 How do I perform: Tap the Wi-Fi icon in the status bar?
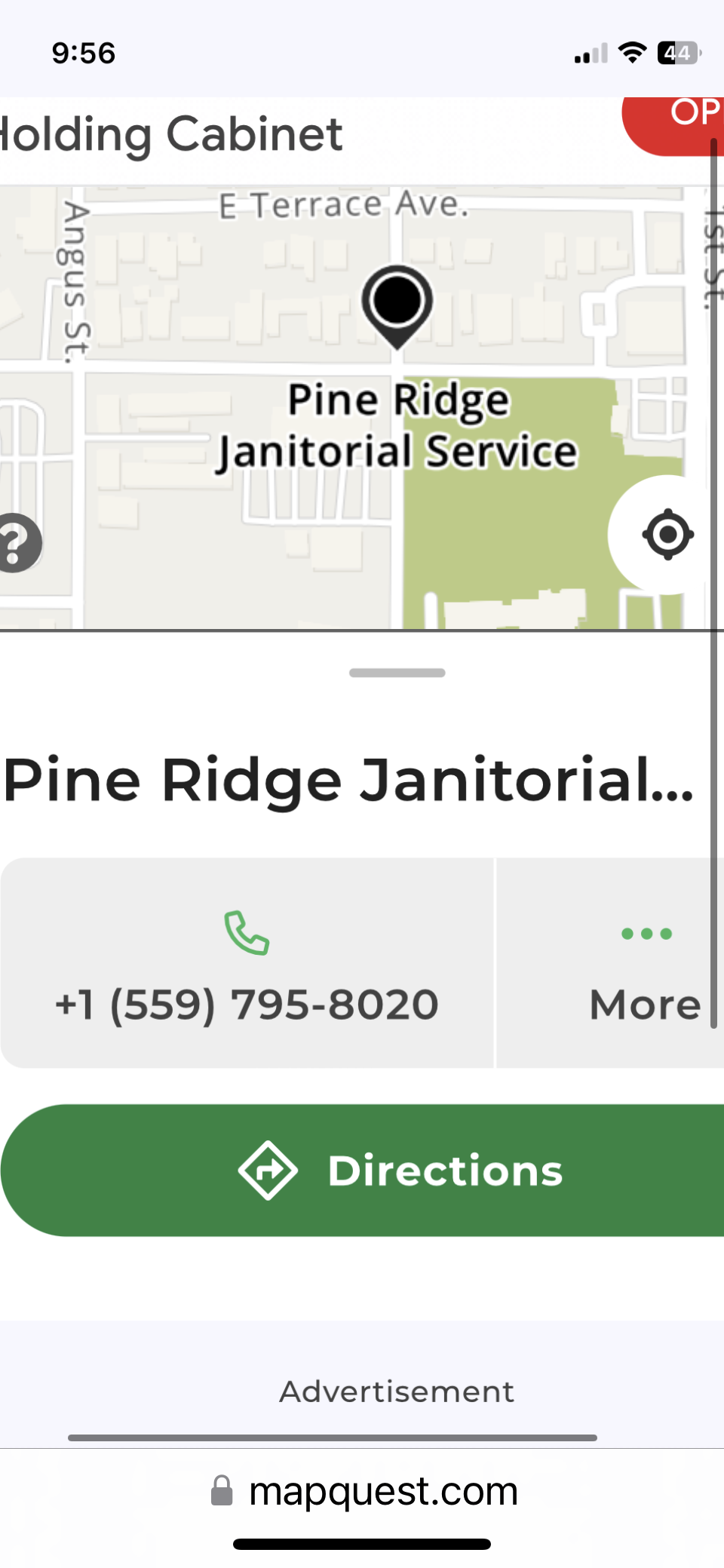pyautogui.click(x=632, y=52)
